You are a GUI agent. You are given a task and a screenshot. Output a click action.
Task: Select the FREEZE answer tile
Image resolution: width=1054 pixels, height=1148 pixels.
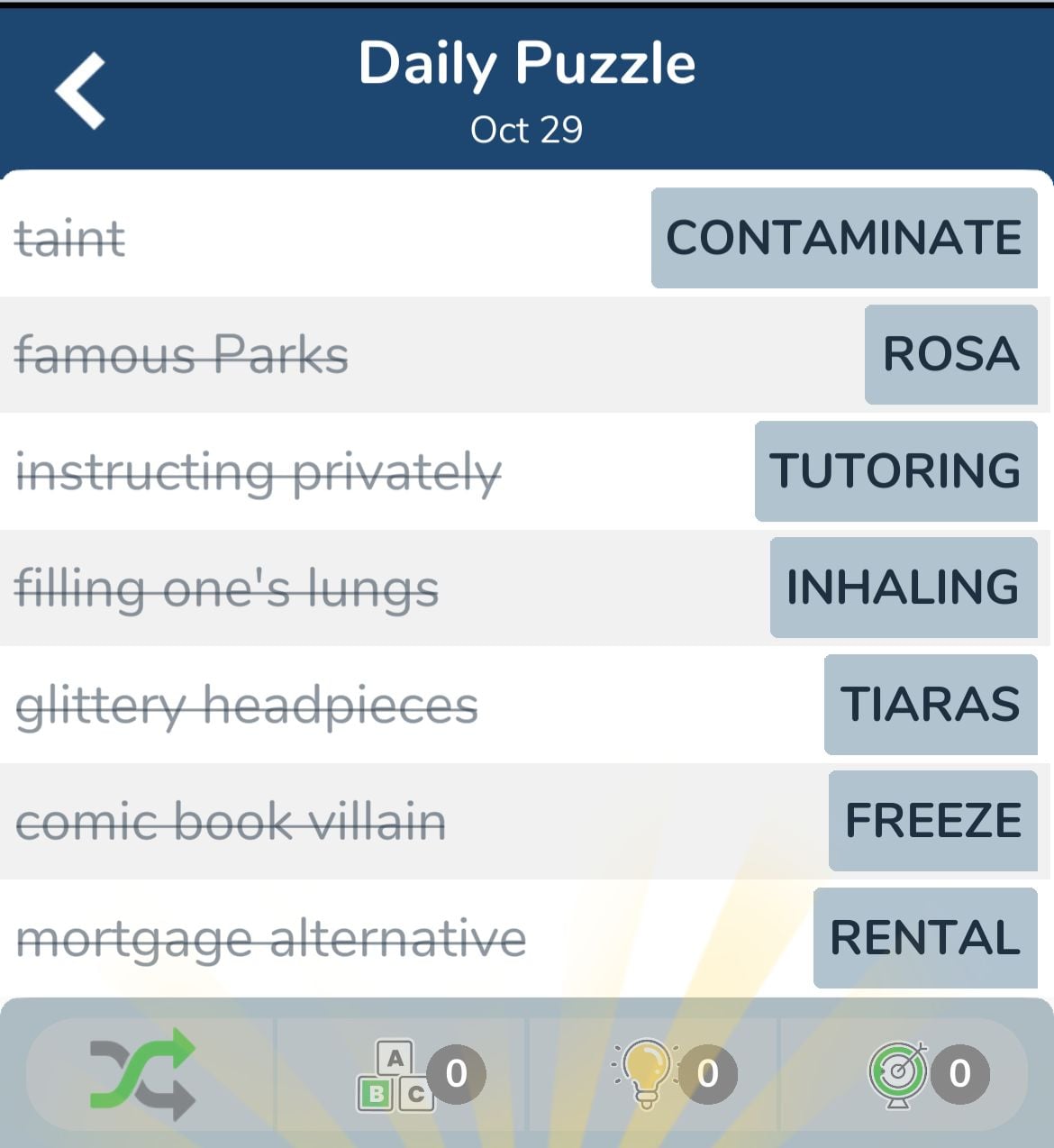(932, 820)
